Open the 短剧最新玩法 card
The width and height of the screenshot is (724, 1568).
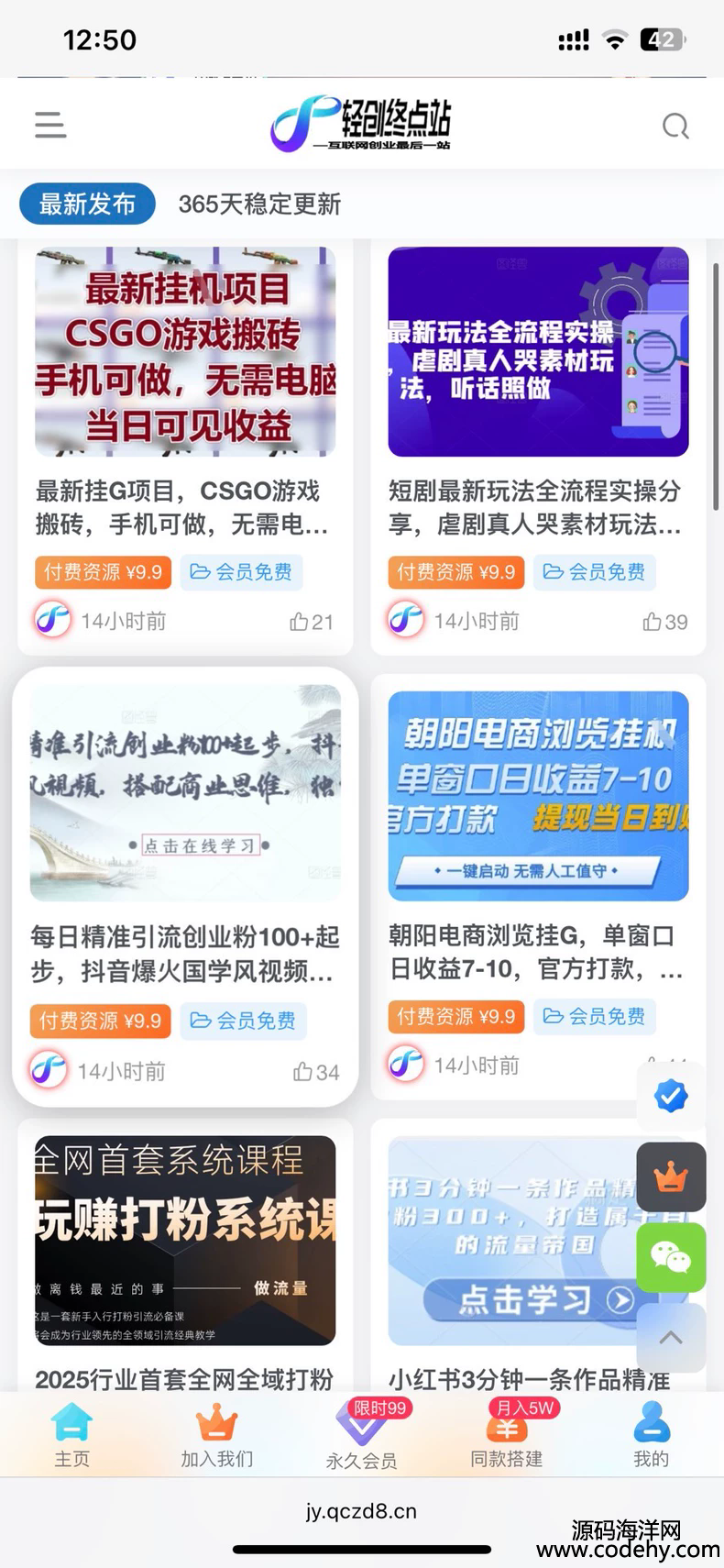tap(538, 448)
